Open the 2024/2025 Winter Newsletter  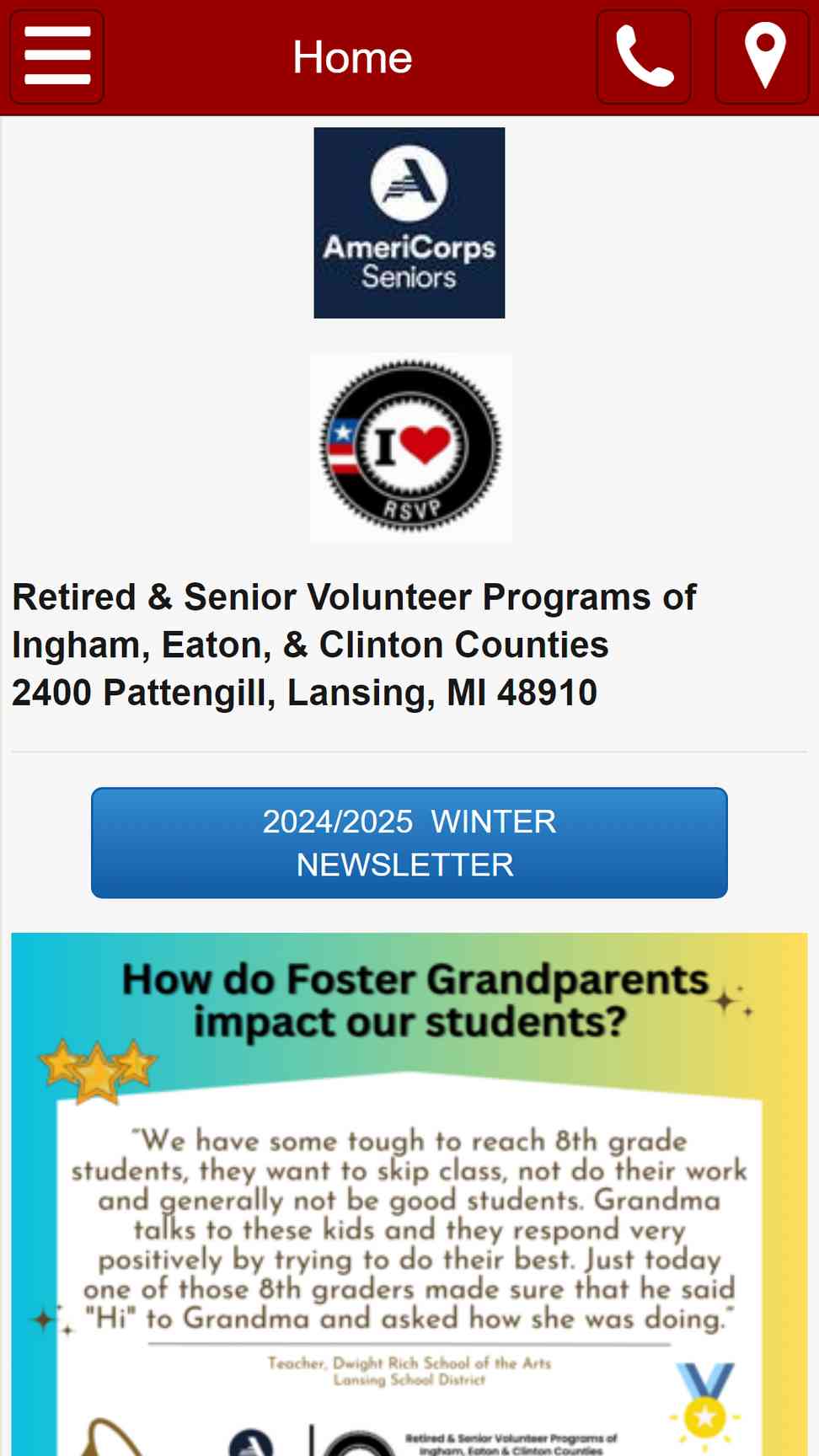click(409, 843)
